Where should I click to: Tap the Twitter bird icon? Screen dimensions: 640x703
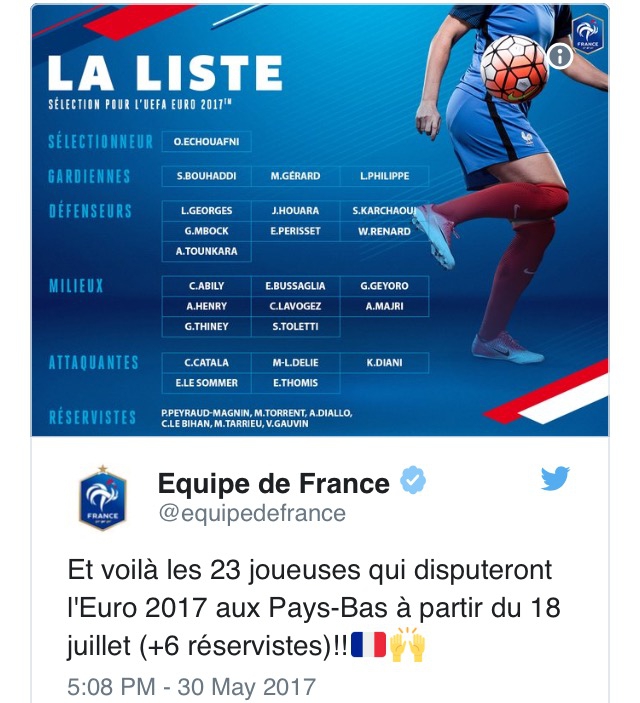coord(555,479)
